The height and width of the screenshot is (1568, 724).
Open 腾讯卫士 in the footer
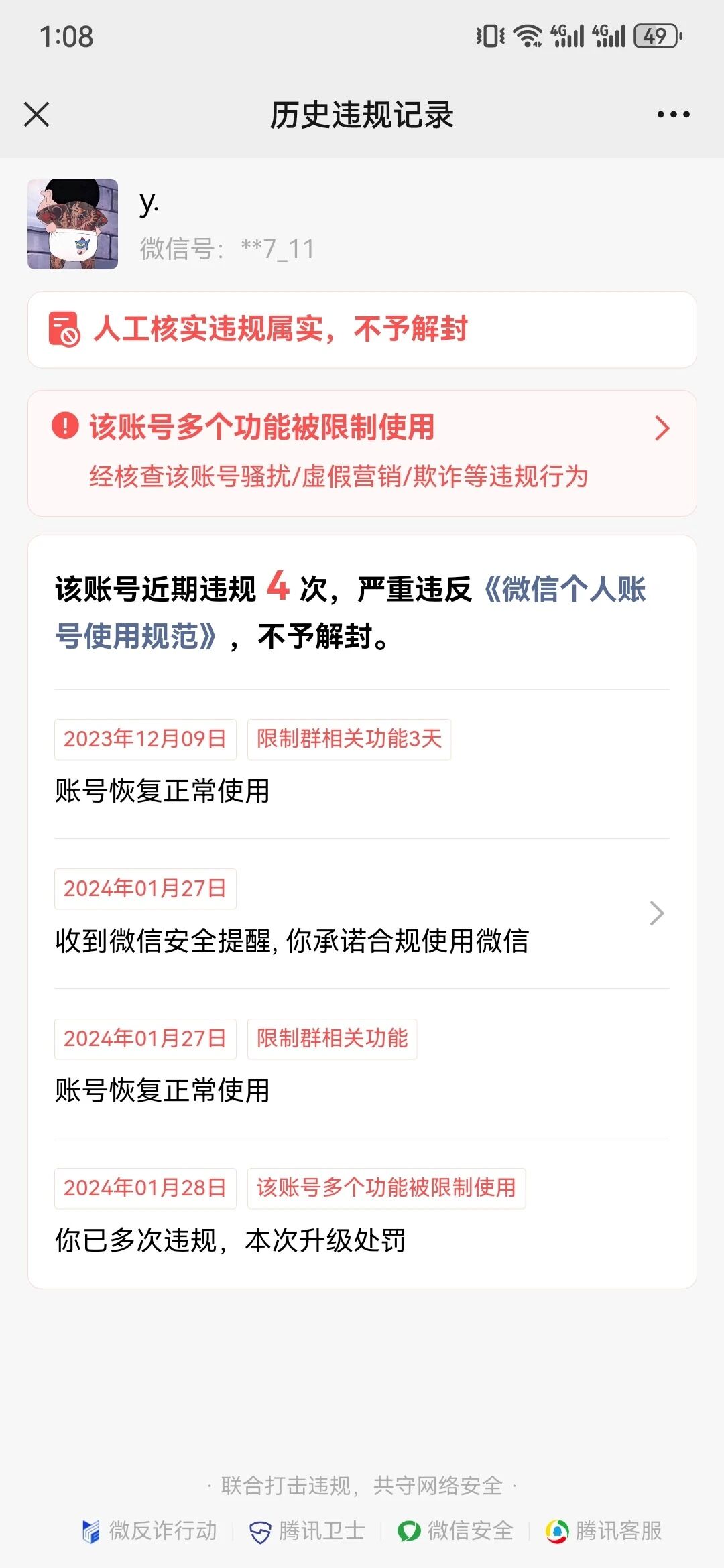307,1531
